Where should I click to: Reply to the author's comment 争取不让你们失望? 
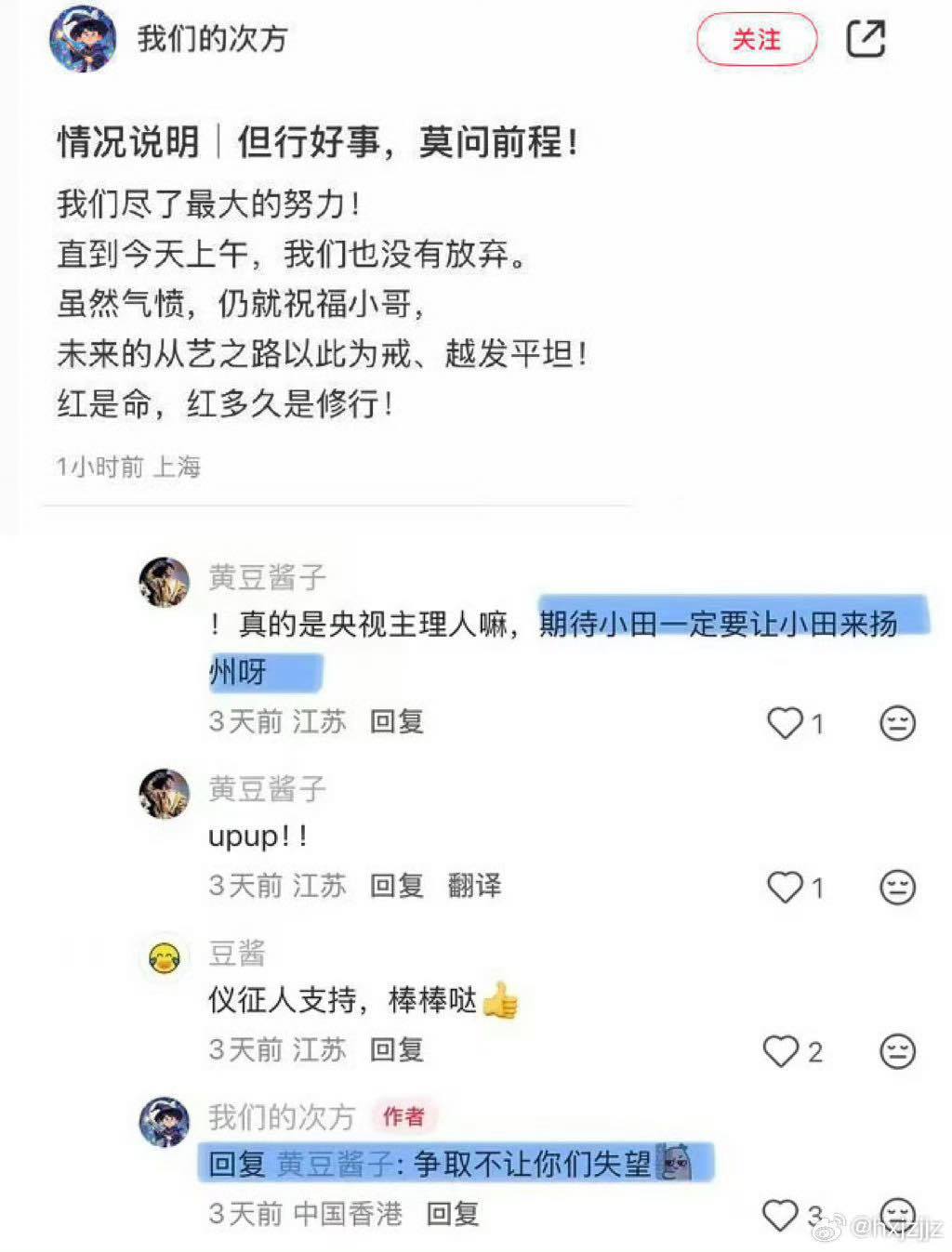point(453,1214)
